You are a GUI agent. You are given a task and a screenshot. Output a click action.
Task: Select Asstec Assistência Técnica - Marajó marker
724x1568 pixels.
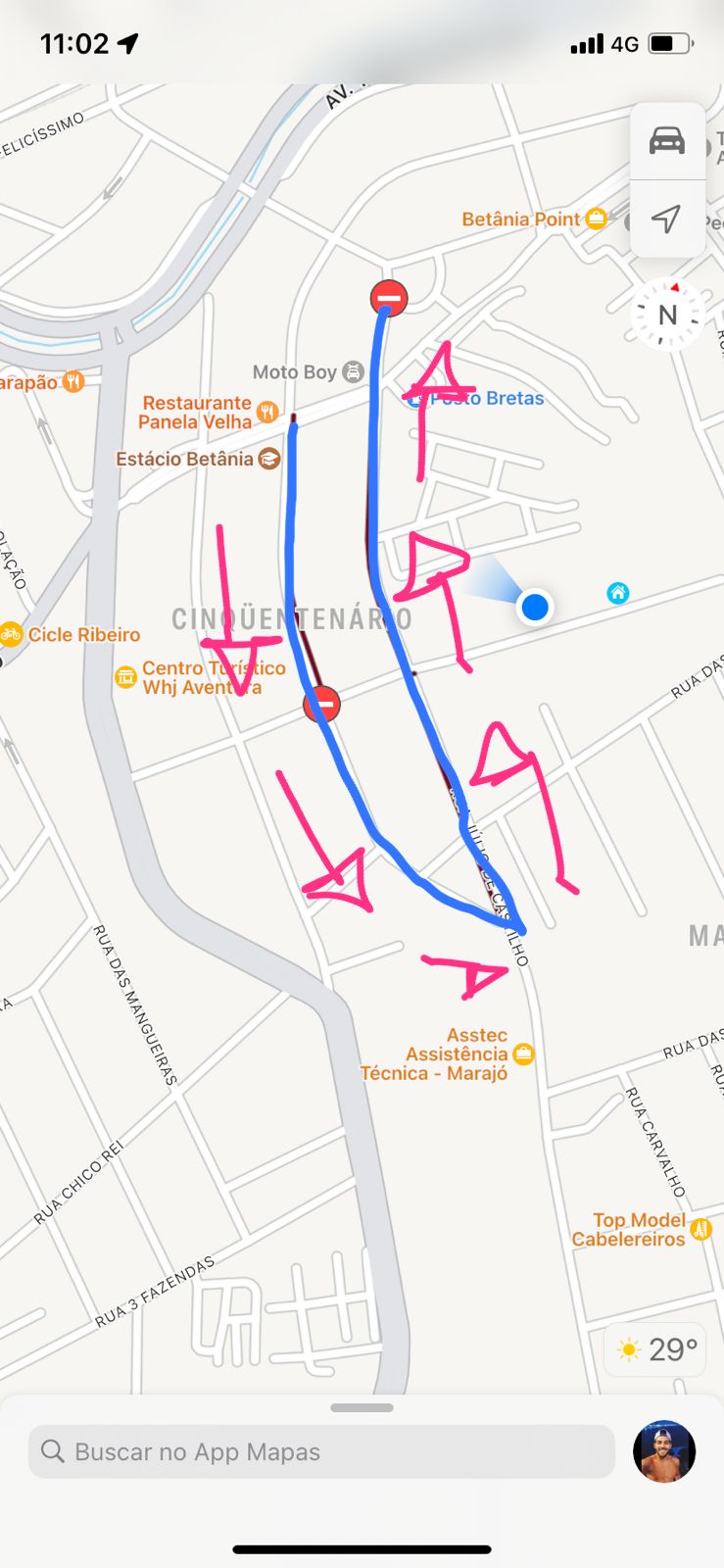click(524, 1054)
